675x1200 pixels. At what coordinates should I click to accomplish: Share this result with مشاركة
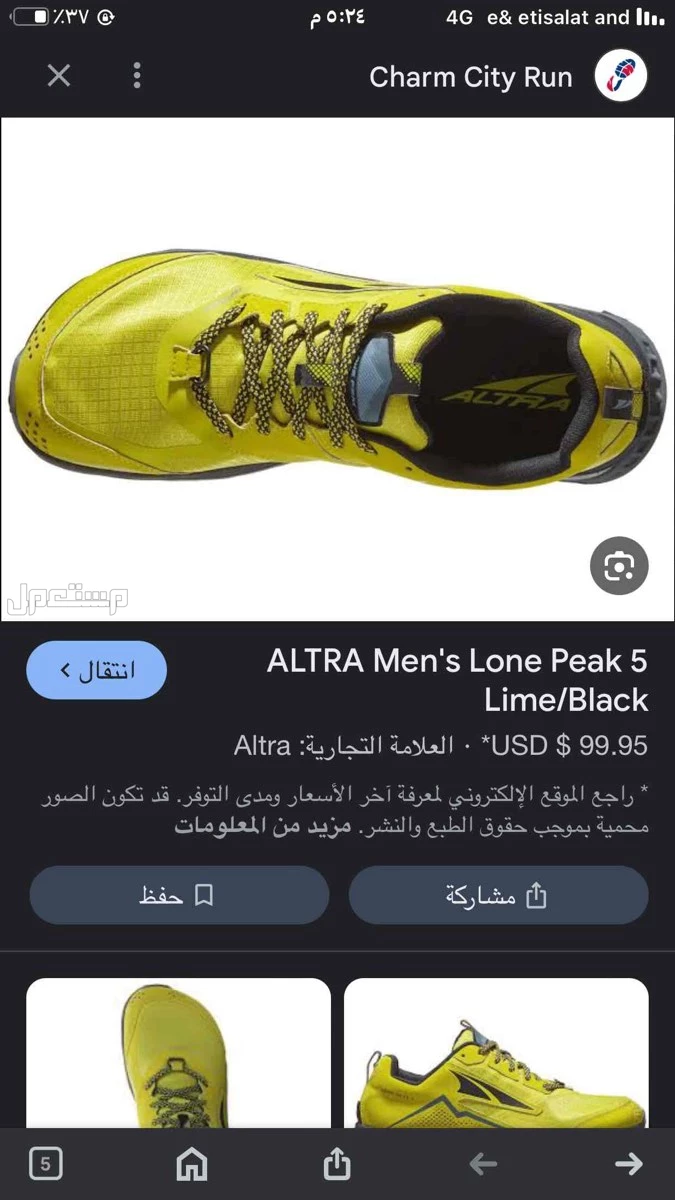[498, 895]
